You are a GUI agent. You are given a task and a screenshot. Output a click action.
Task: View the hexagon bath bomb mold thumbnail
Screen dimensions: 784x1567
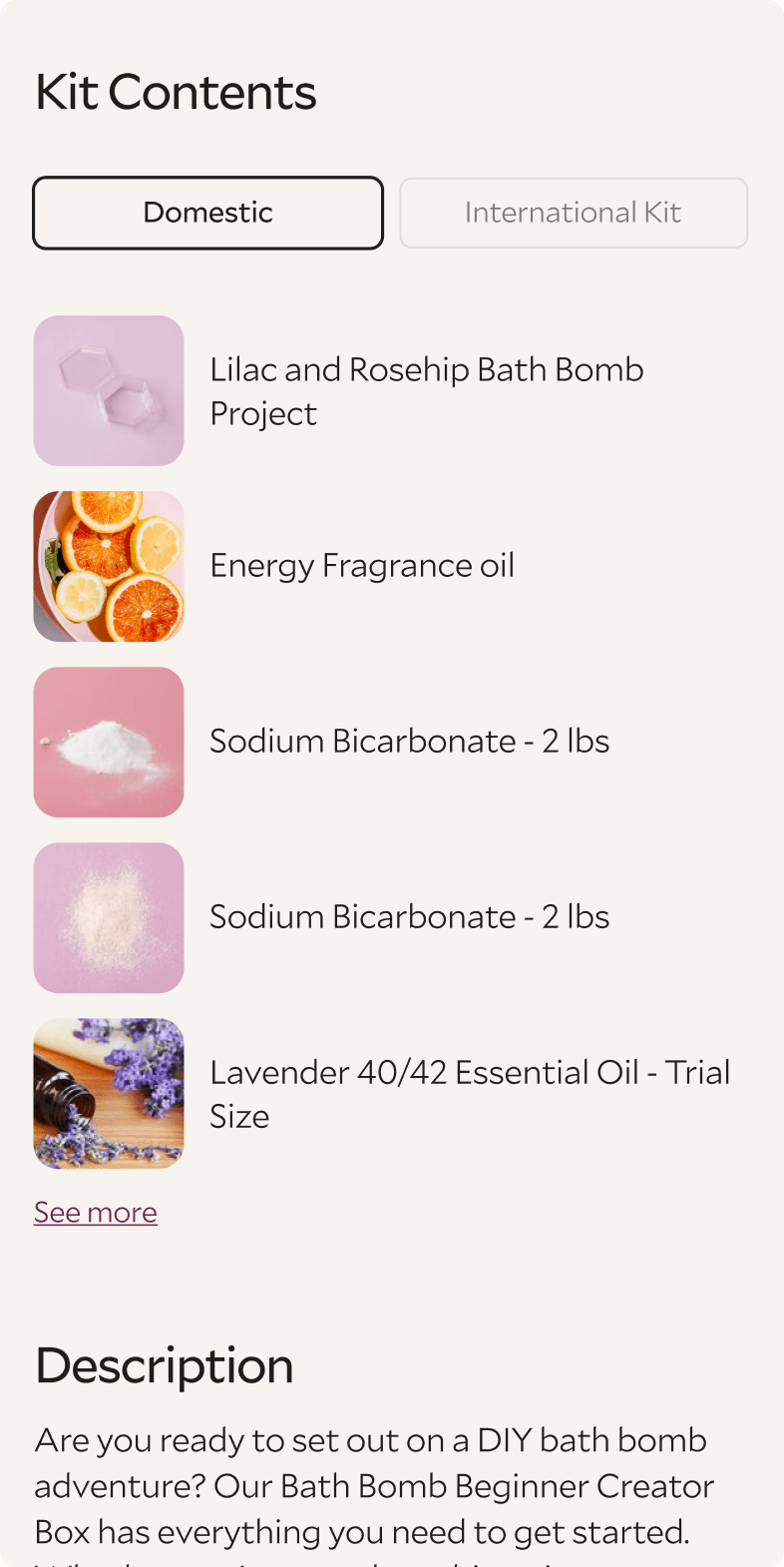(109, 390)
